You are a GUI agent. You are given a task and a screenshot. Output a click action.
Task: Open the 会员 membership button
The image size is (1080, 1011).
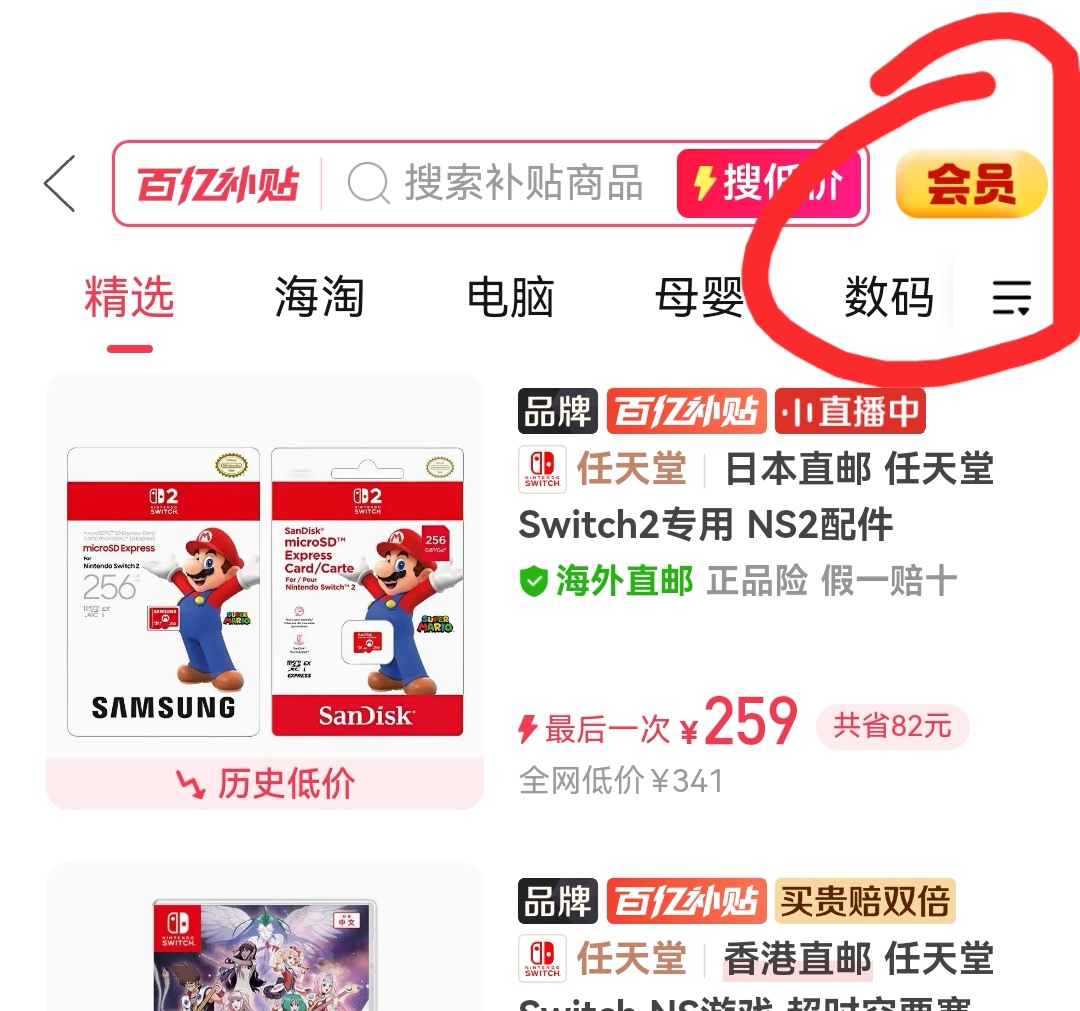pyautogui.click(x=970, y=184)
